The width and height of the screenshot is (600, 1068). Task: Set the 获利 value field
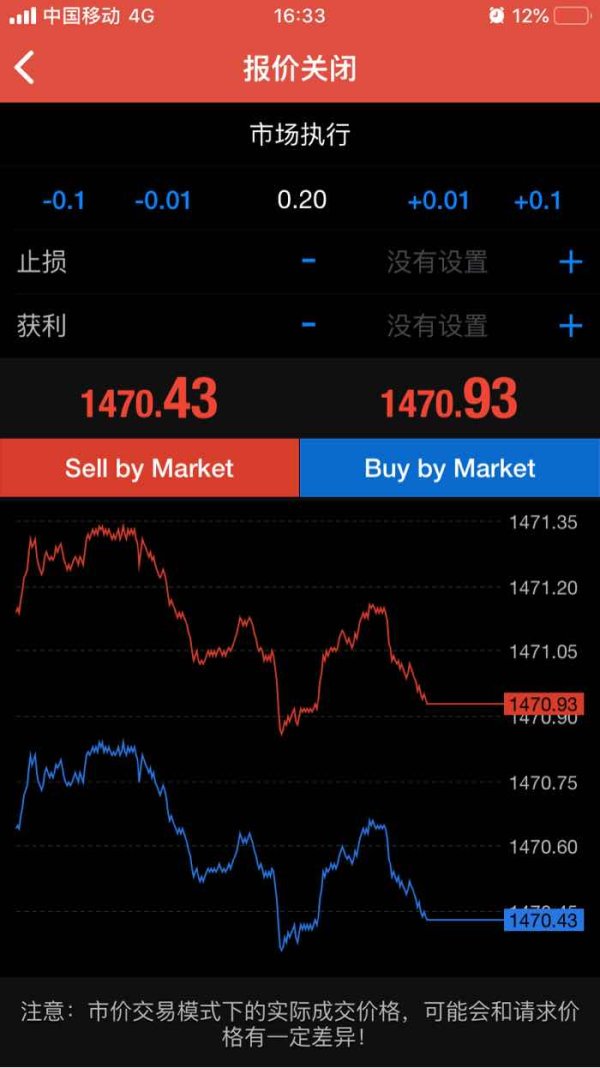tap(437, 326)
